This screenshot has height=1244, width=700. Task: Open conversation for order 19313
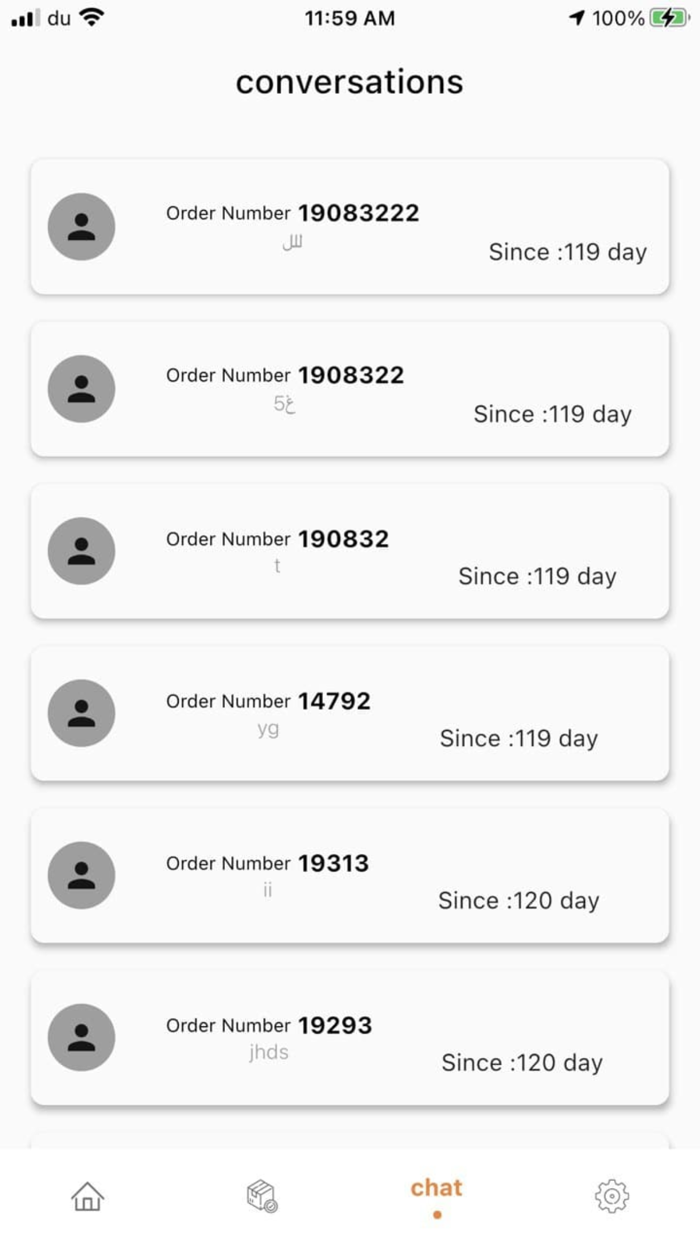tap(350, 875)
